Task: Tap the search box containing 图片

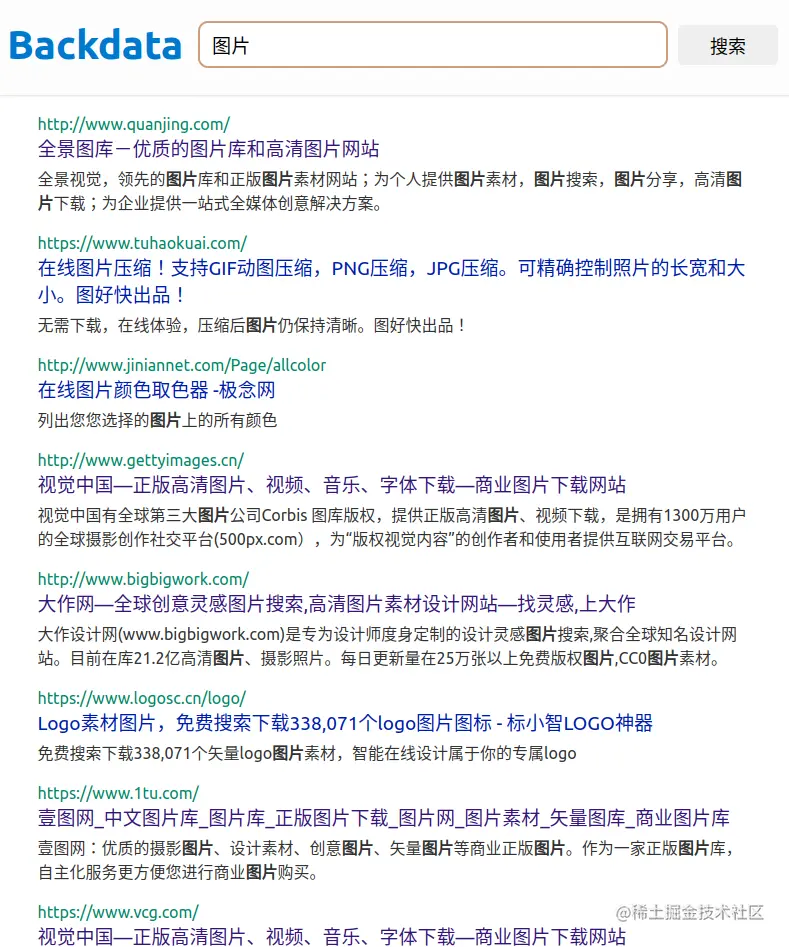Action: tap(432, 45)
